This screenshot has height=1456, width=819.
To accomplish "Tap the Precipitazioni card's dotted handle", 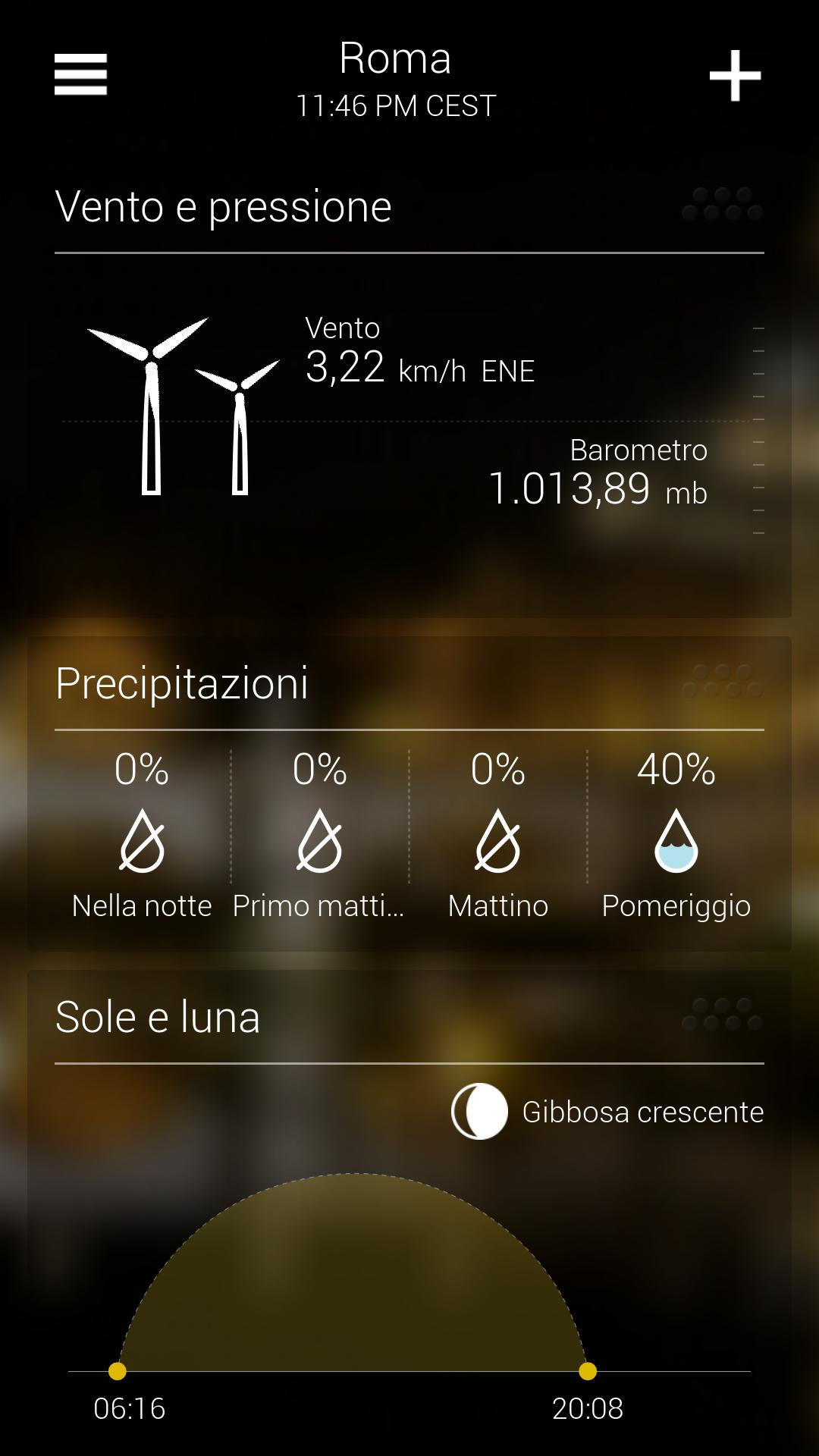I will point(722,681).
